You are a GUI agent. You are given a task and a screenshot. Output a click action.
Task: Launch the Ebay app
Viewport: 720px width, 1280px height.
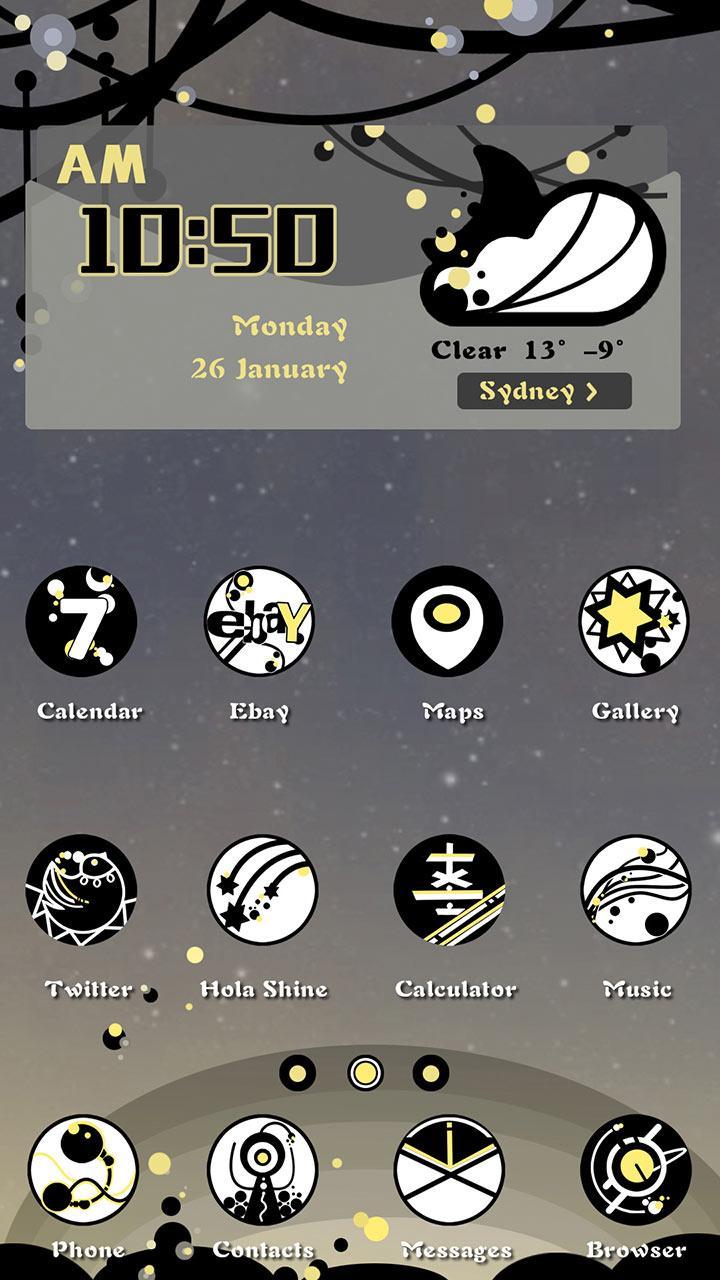[260, 622]
